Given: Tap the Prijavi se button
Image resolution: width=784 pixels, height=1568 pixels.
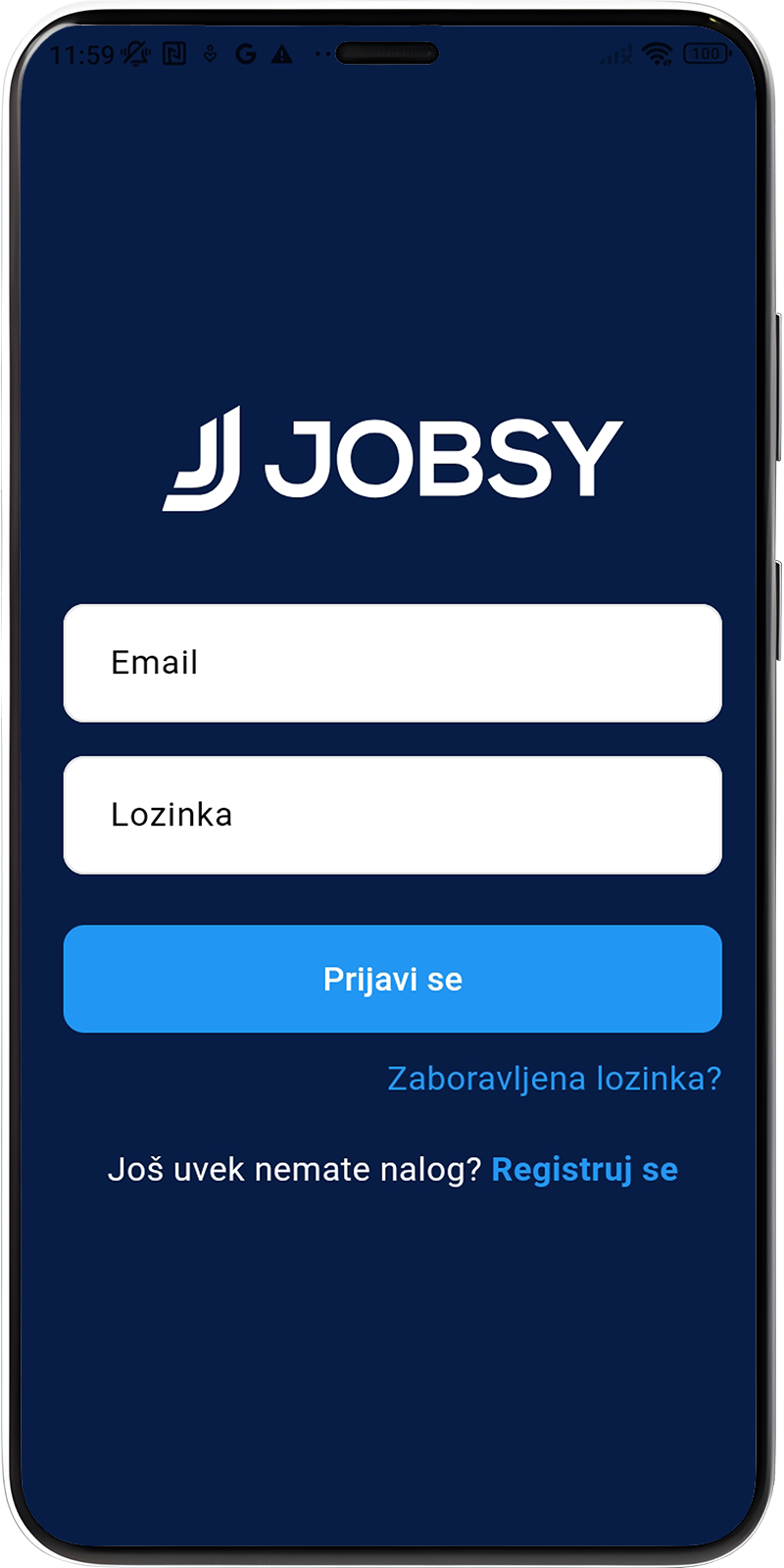Looking at the screenshot, I should click(x=392, y=979).
